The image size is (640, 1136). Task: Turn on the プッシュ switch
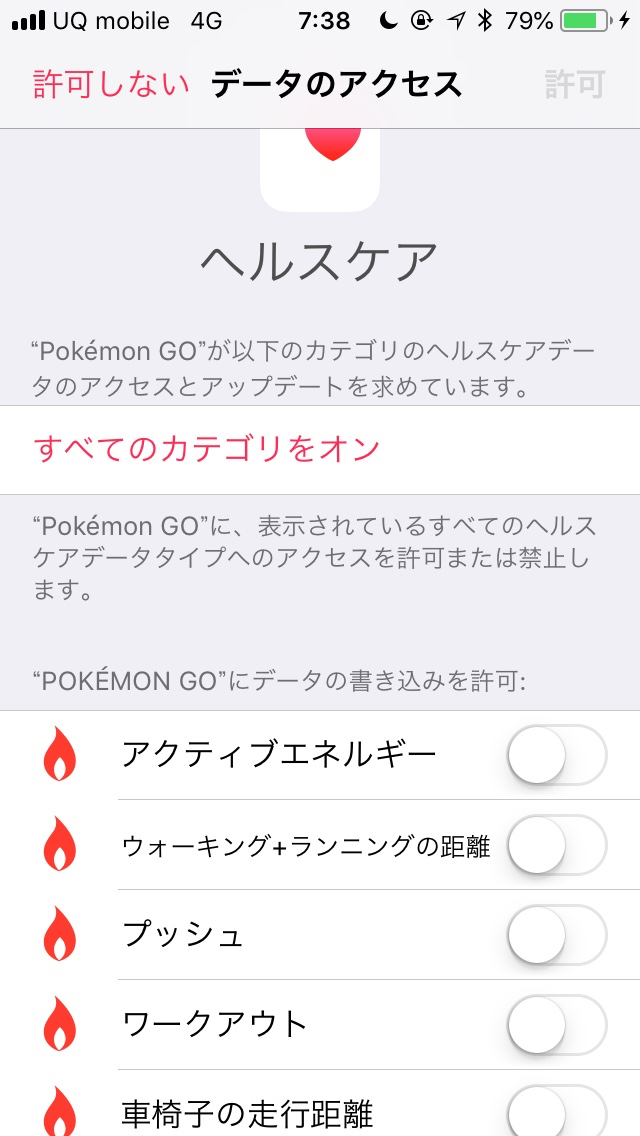(557, 935)
